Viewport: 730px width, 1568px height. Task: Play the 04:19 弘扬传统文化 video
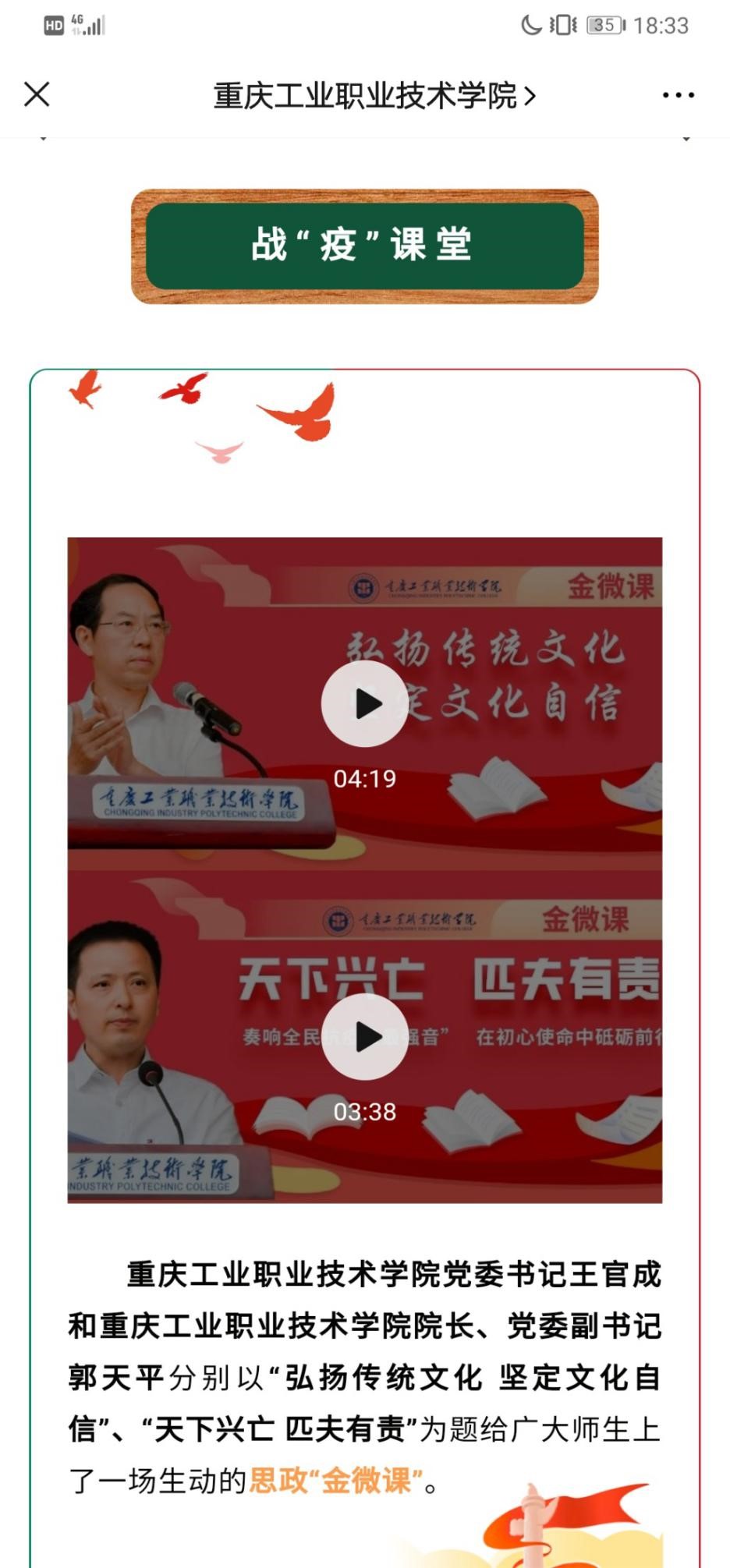pos(364,704)
